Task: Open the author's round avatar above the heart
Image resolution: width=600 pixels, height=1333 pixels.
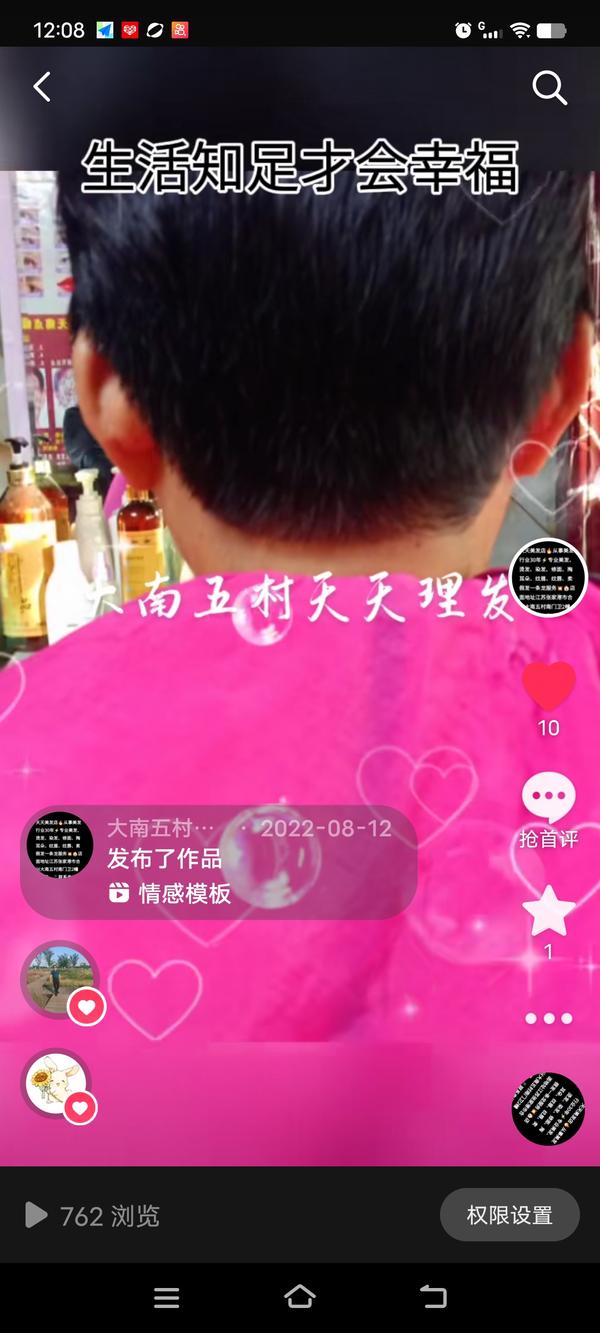Action: pyautogui.click(x=547, y=578)
